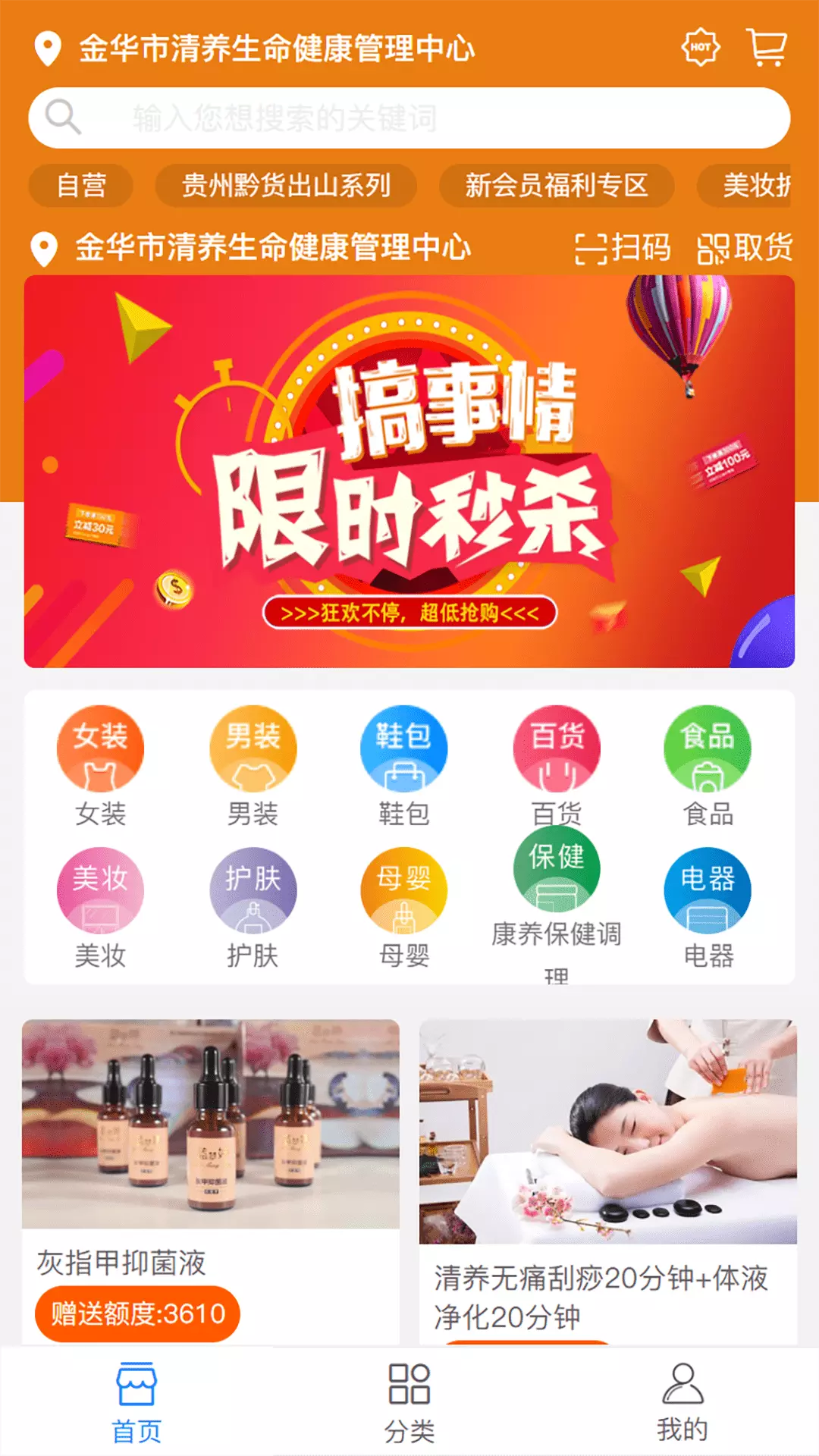This screenshot has width=819, height=1456.
Task: Open the shopping cart icon
Action: pos(767,47)
